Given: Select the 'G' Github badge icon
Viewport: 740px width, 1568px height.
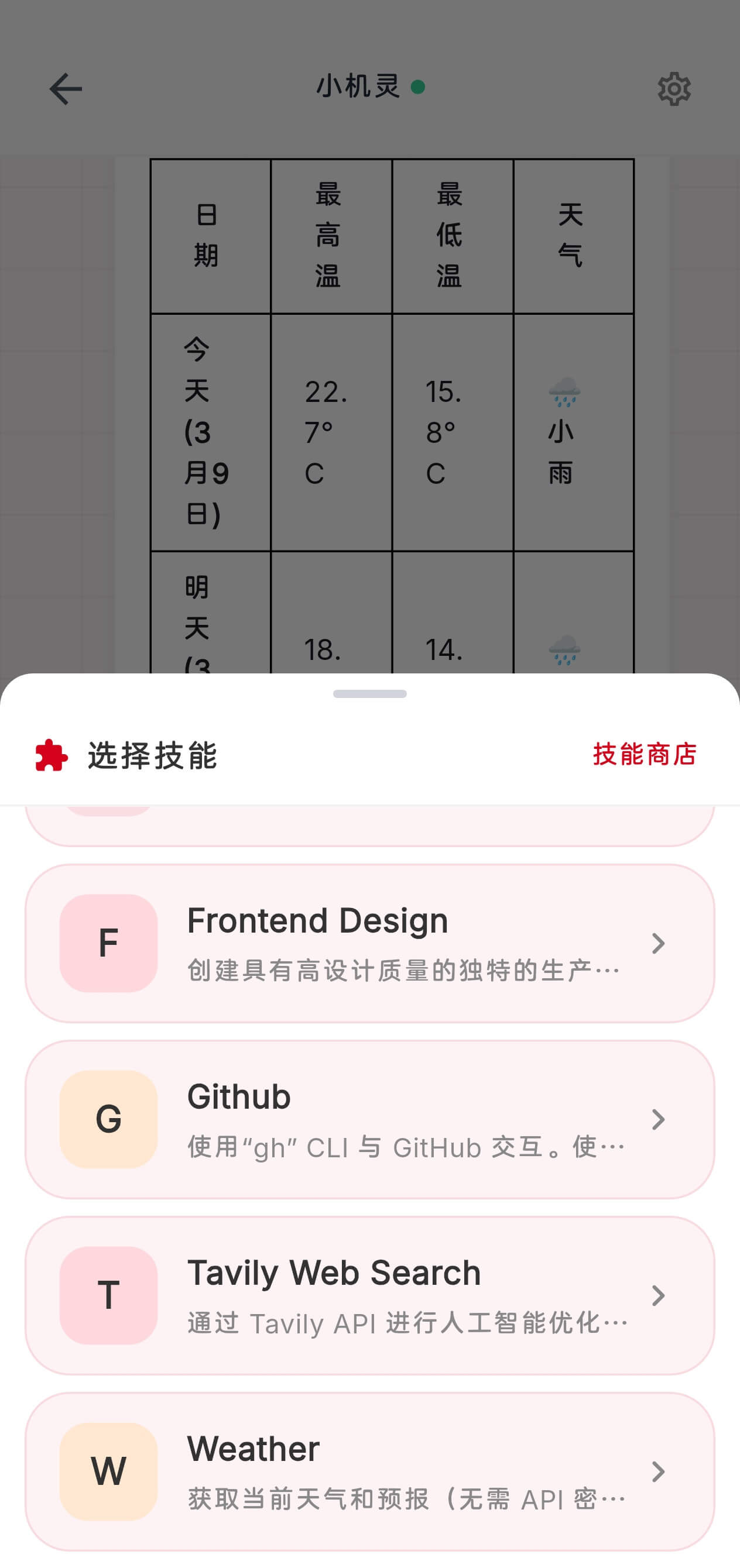Looking at the screenshot, I should click(x=108, y=1119).
